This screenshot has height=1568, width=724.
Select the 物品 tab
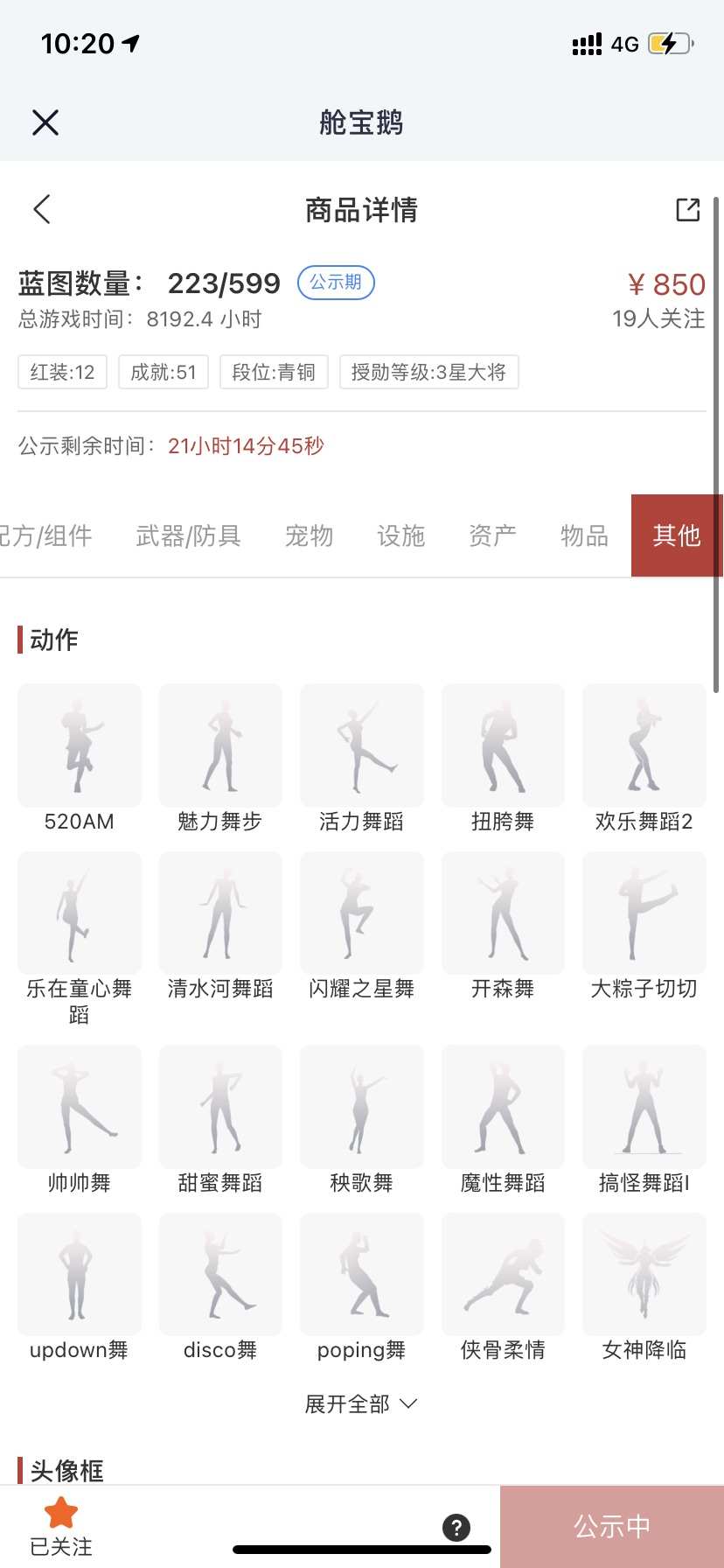click(x=584, y=535)
